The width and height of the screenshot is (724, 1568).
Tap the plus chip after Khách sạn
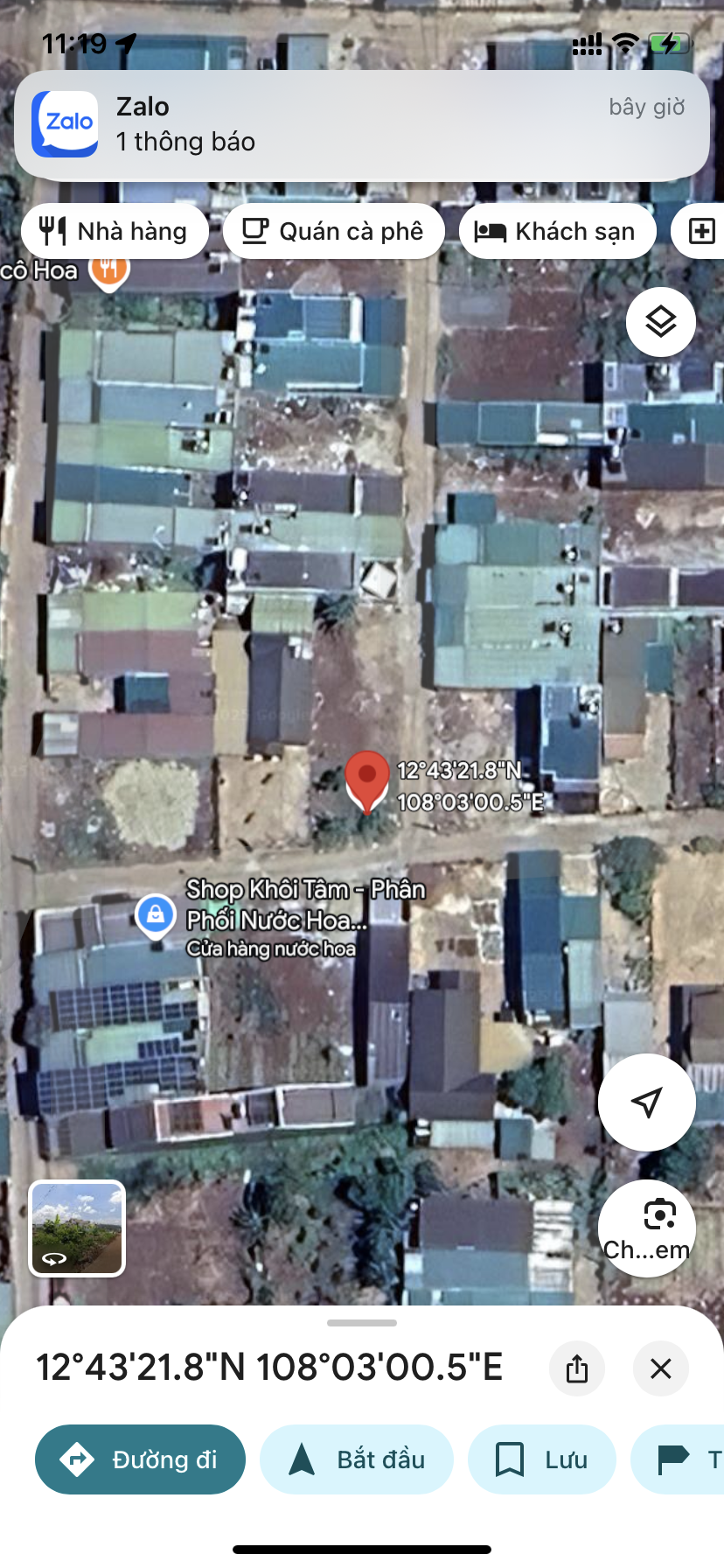tap(701, 231)
